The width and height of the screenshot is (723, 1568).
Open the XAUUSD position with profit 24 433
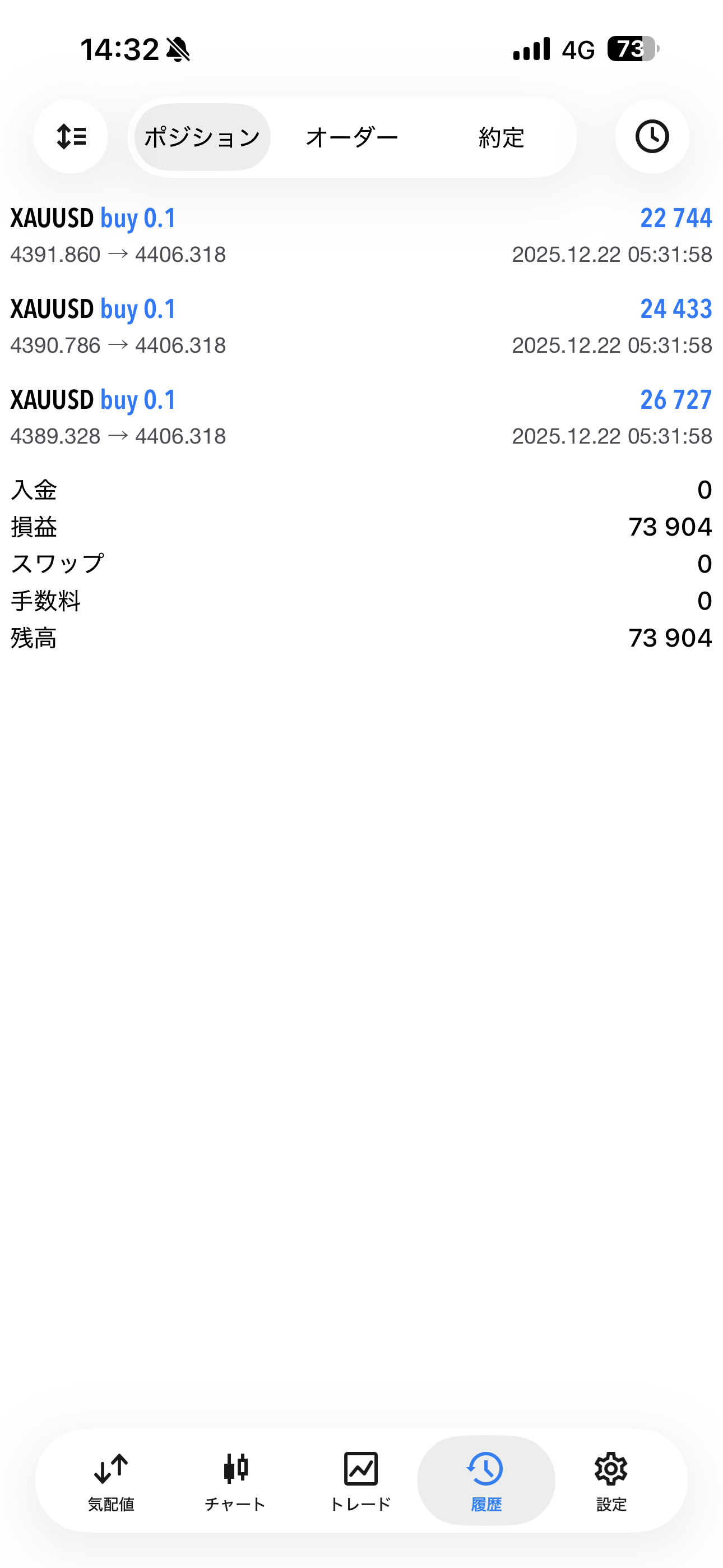(x=361, y=326)
